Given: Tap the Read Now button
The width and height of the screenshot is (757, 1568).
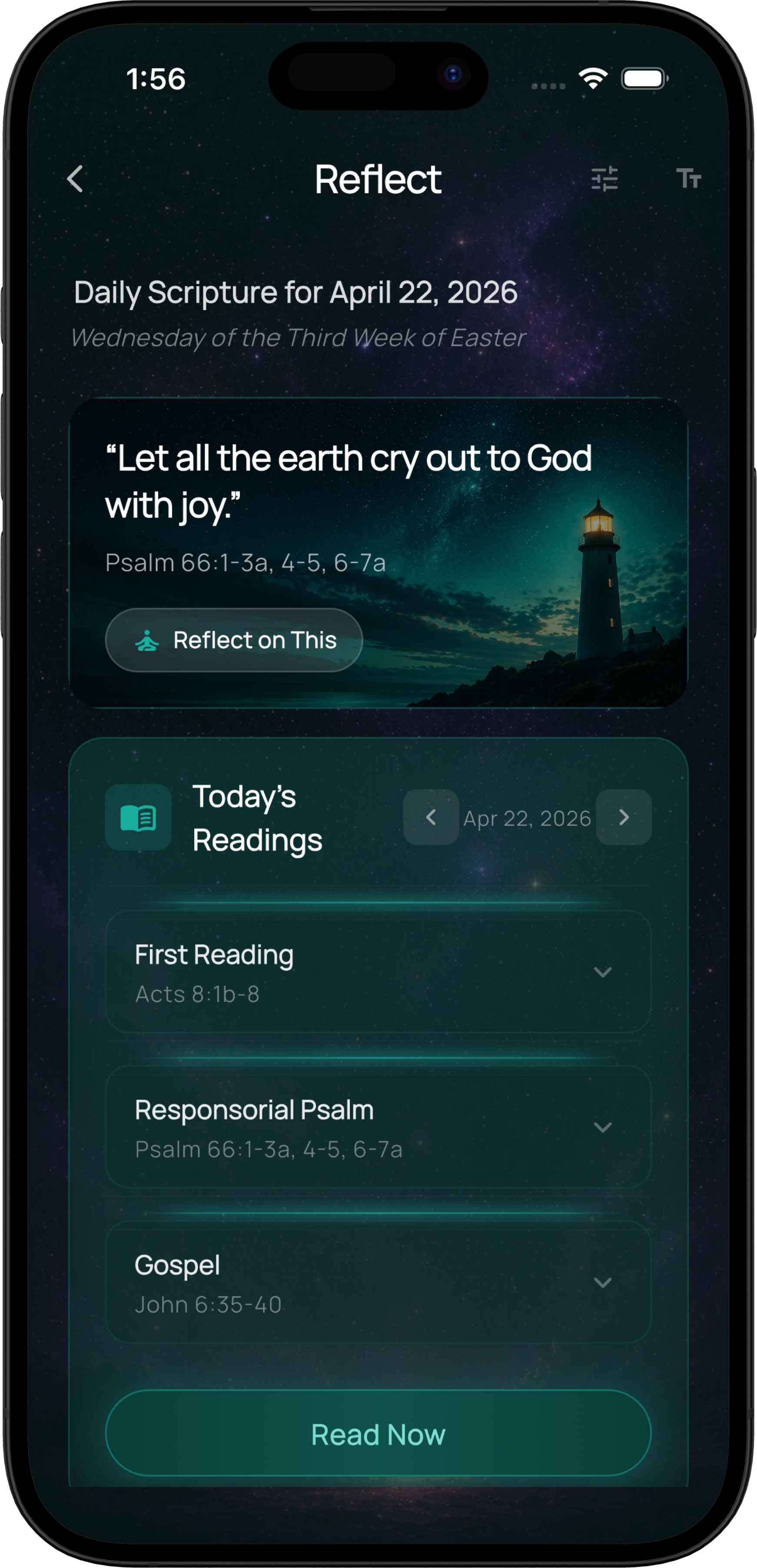Looking at the screenshot, I should tap(378, 1435).
